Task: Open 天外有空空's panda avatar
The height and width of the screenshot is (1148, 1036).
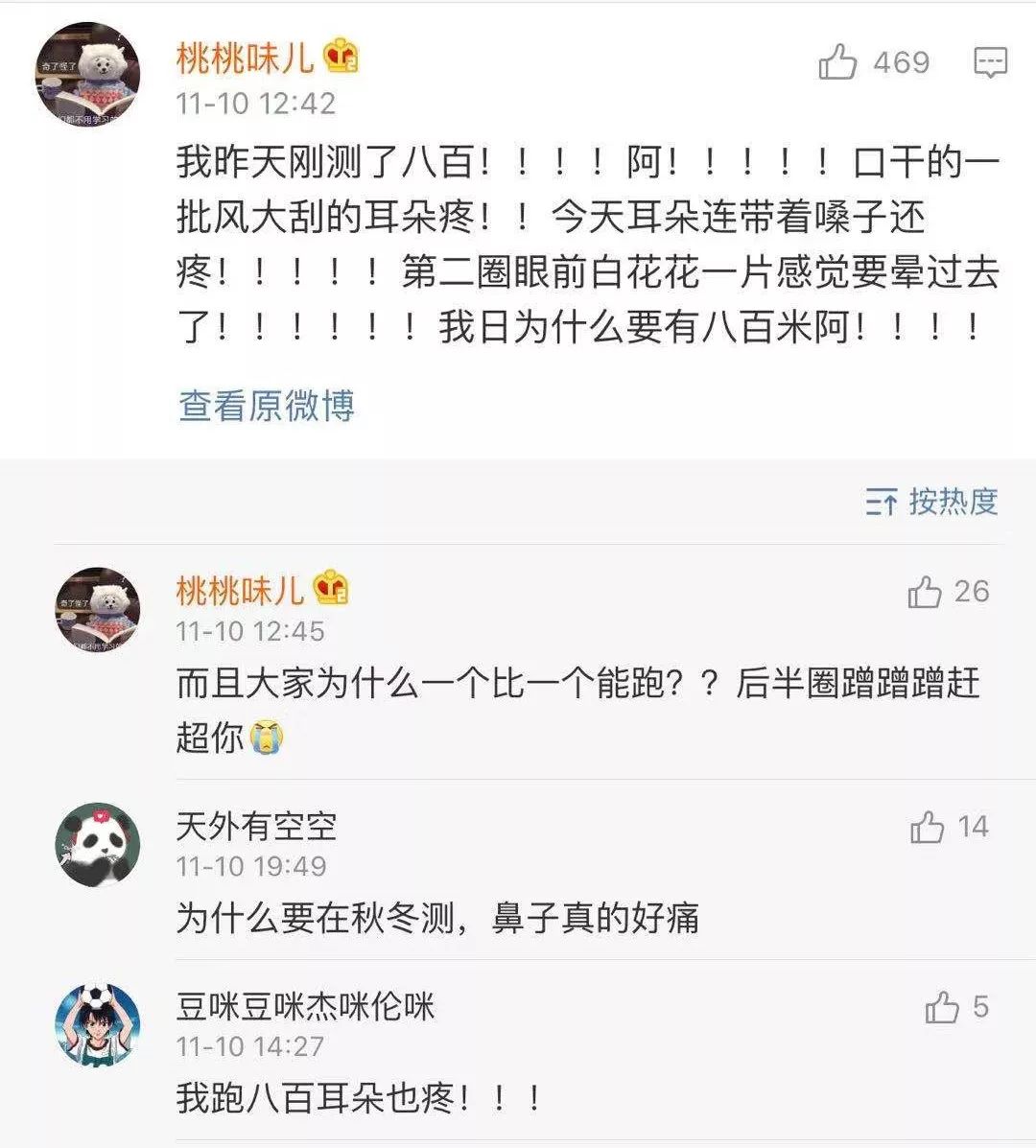Action: [97, 845]
